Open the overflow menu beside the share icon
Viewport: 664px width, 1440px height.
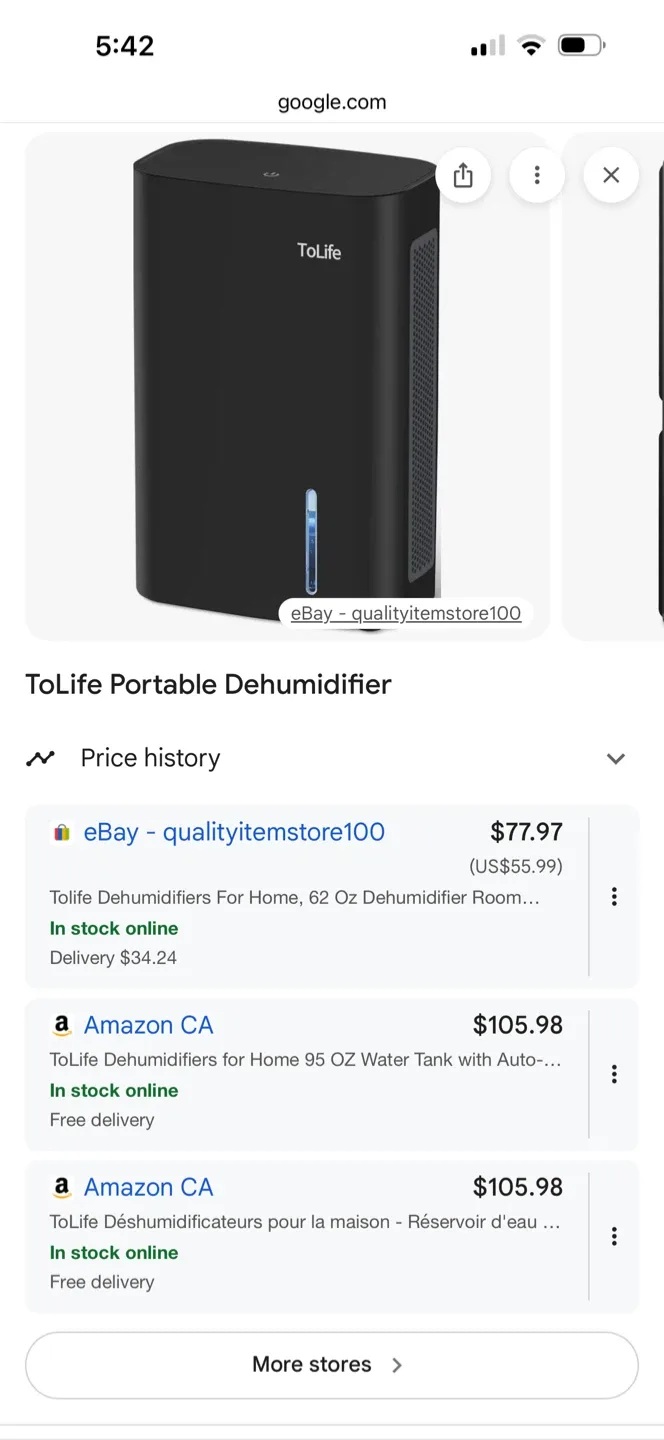tap(537, 176)
